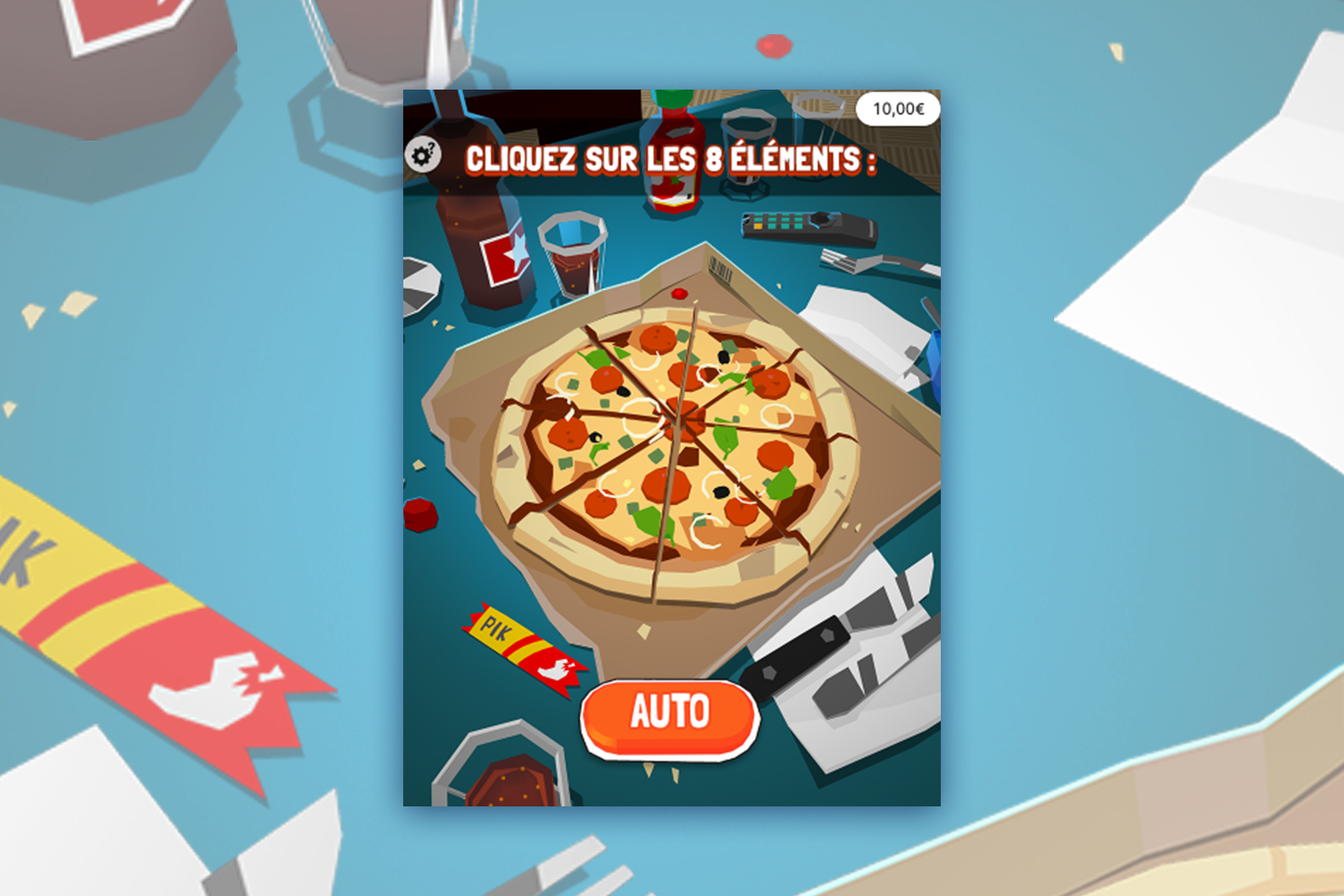Screen dimensions: 1344x896
Task: Select the PIK chili sauce sachet
Action: pos(524,649)
